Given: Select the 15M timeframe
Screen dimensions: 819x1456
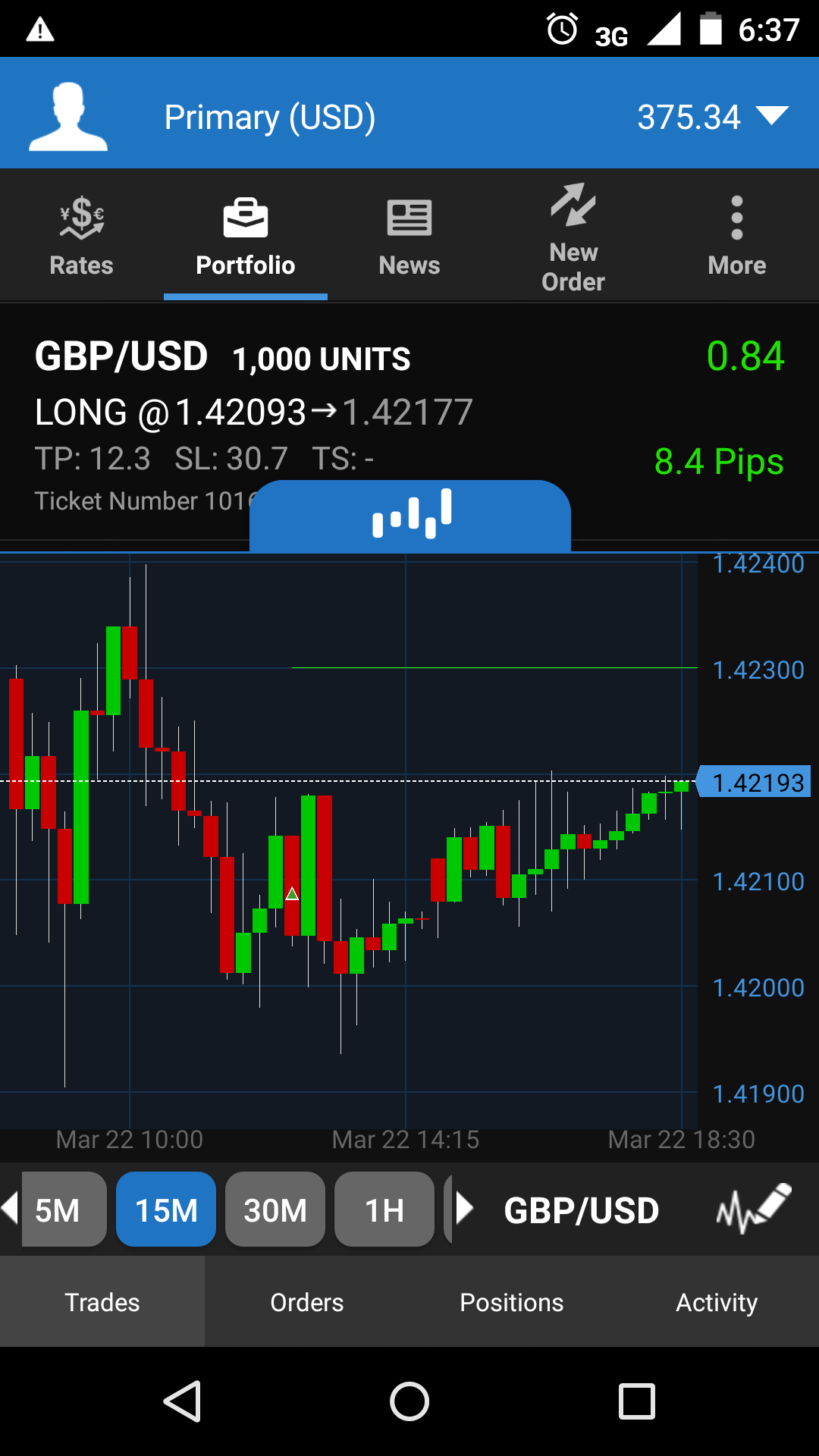Looking at the screenshot, I should [166, 1210].
